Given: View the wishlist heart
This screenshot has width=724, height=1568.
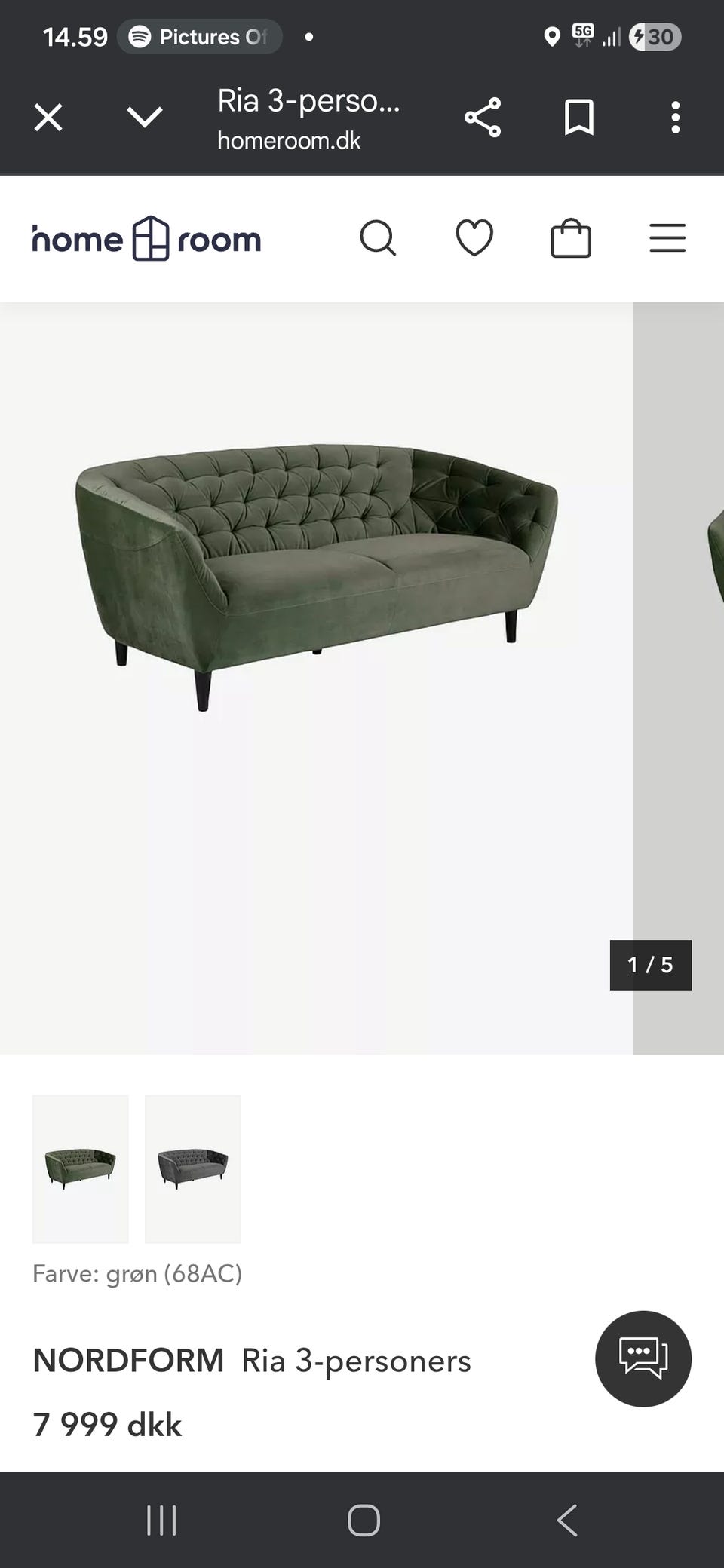Looking at the screenshot, I should tap(474, 238).
